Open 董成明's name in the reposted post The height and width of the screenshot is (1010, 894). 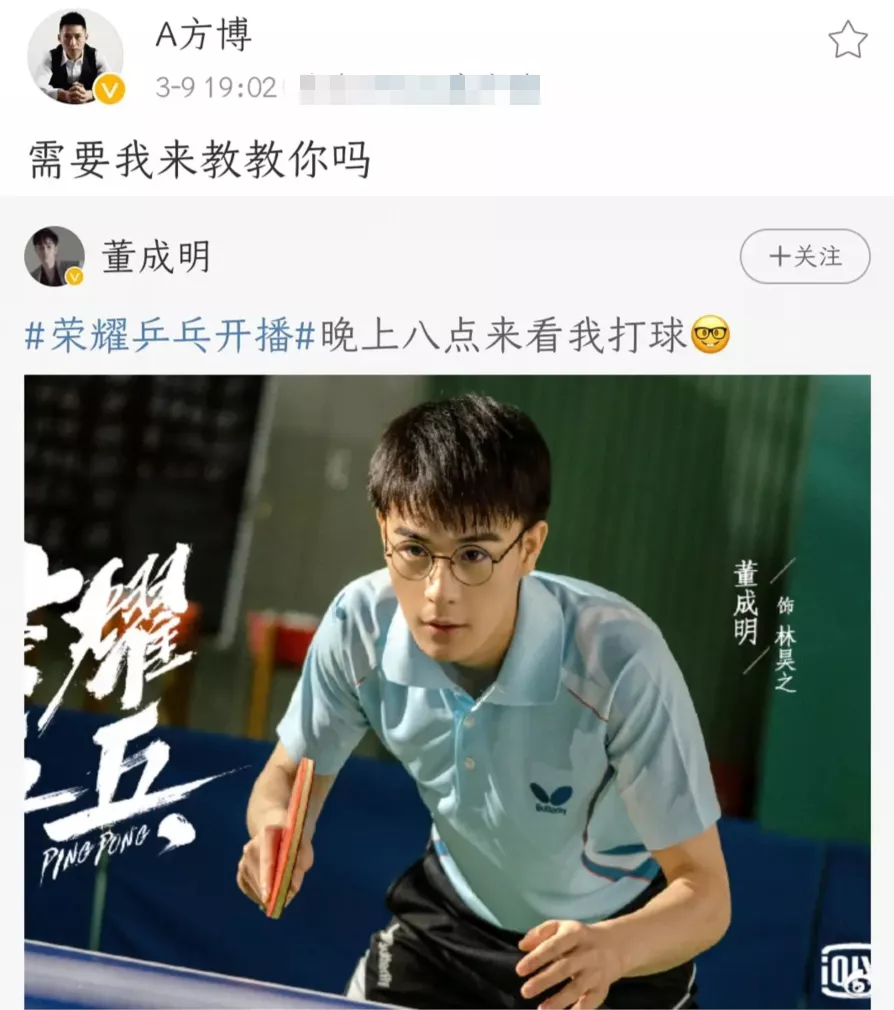[156, 257]
